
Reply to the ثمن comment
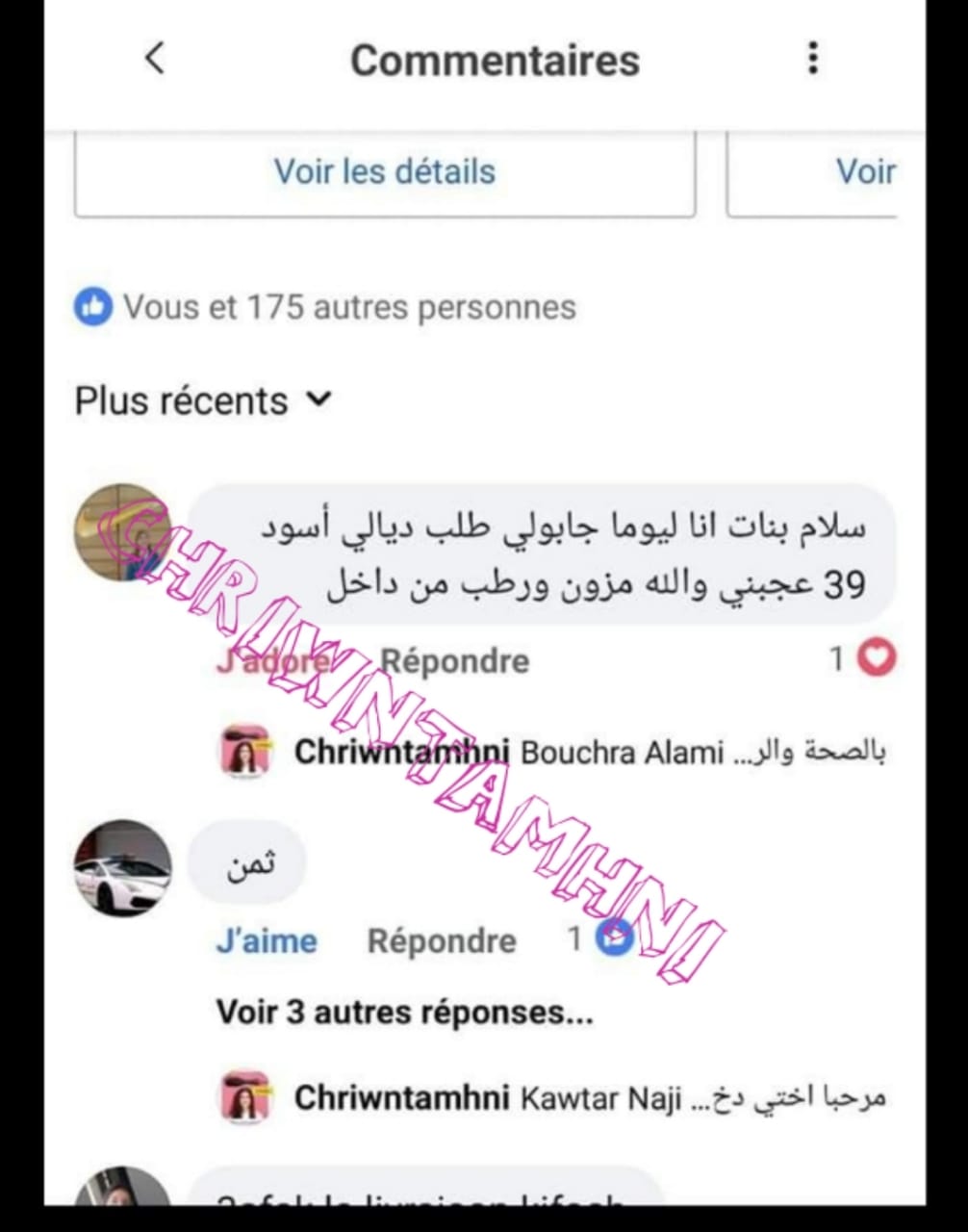click(x=442, y=940)
